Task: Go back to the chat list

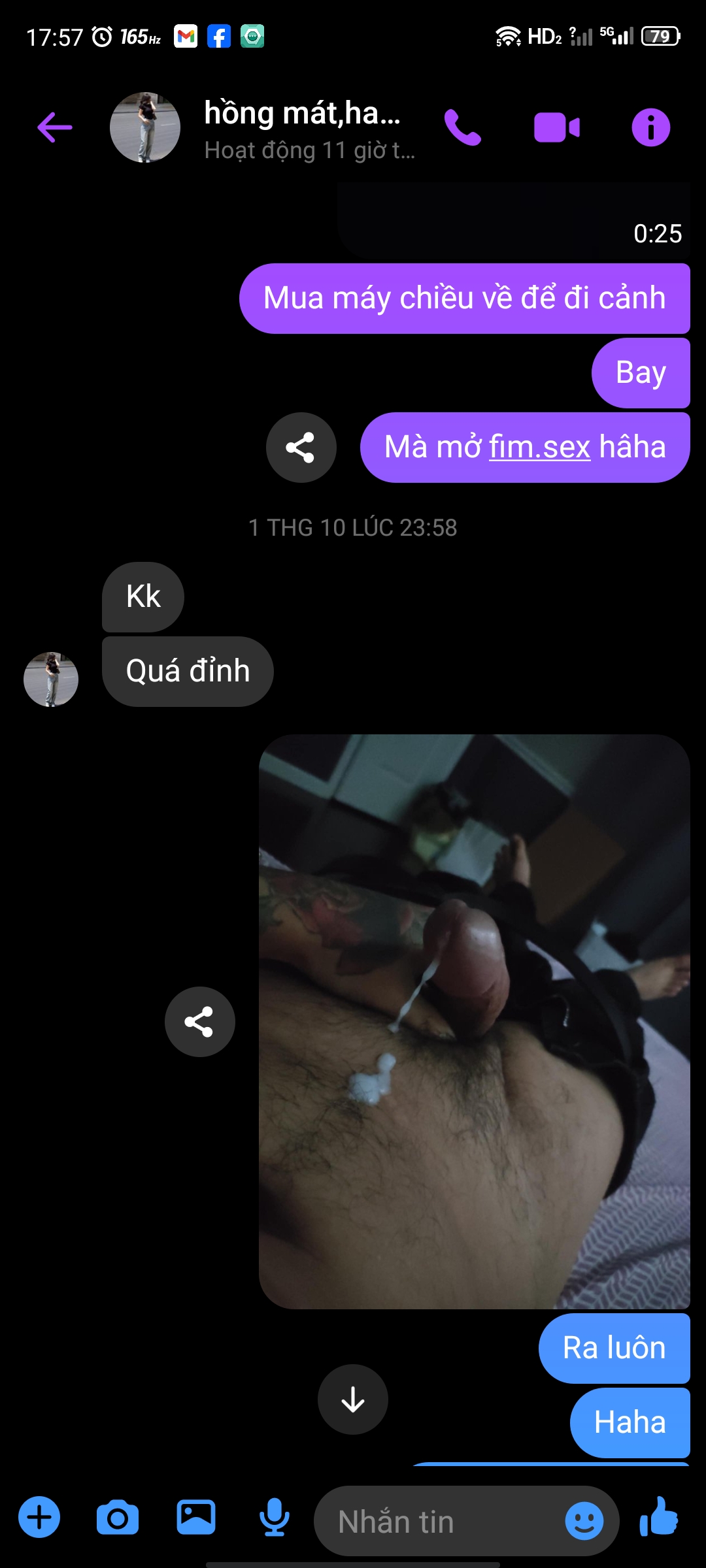Action: click(x=55, y=127)
